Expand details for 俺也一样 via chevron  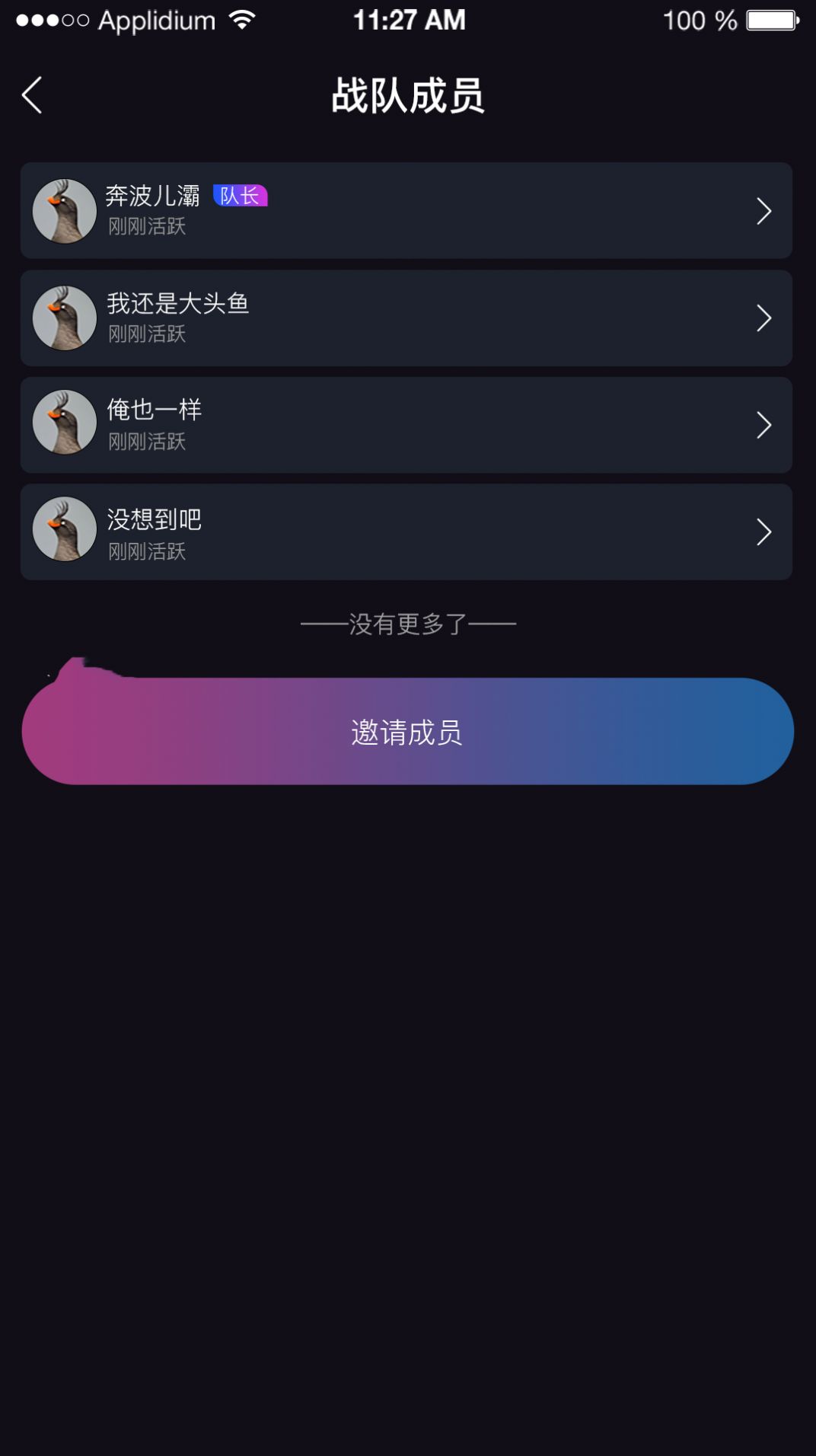(x=764, y=424)
